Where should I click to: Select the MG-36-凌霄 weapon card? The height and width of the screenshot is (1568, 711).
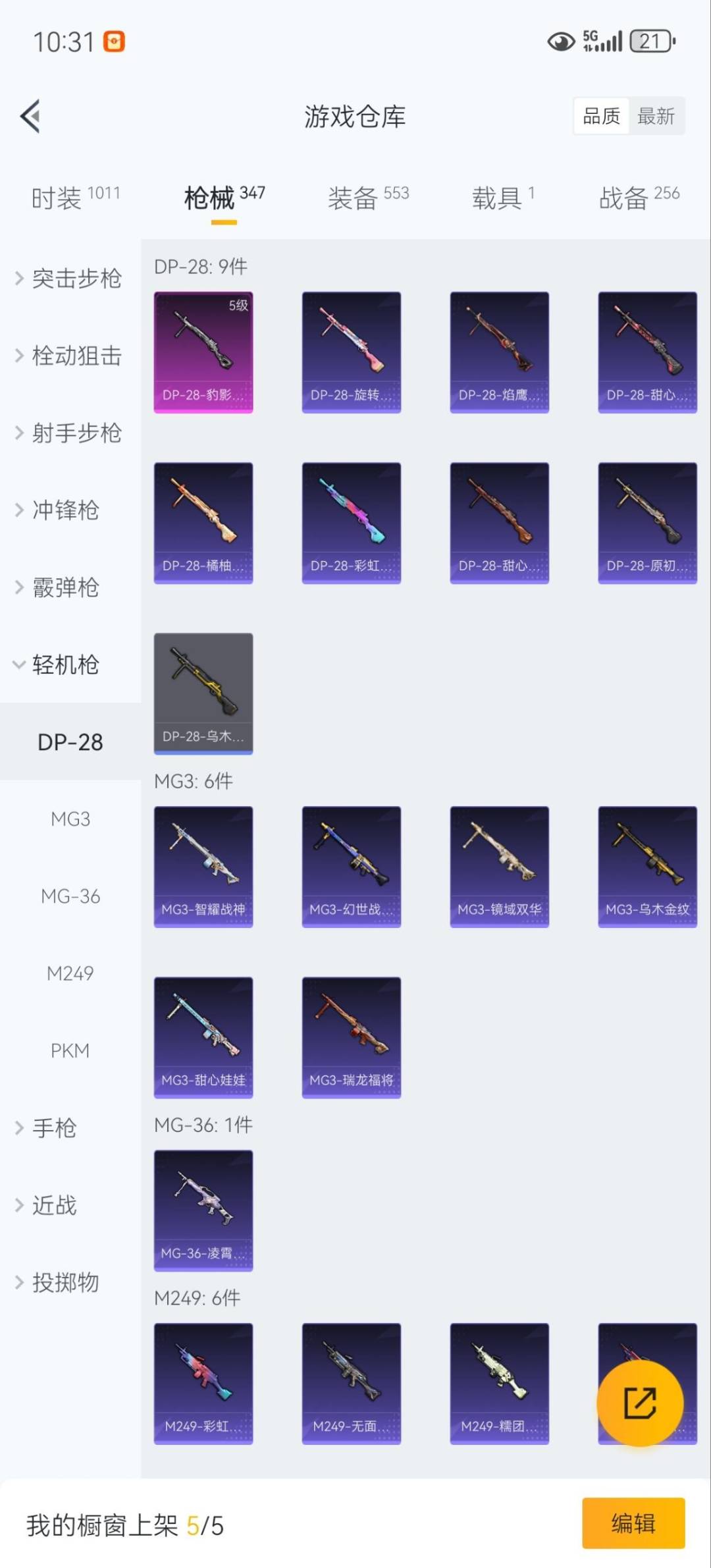click(203, 1209)
